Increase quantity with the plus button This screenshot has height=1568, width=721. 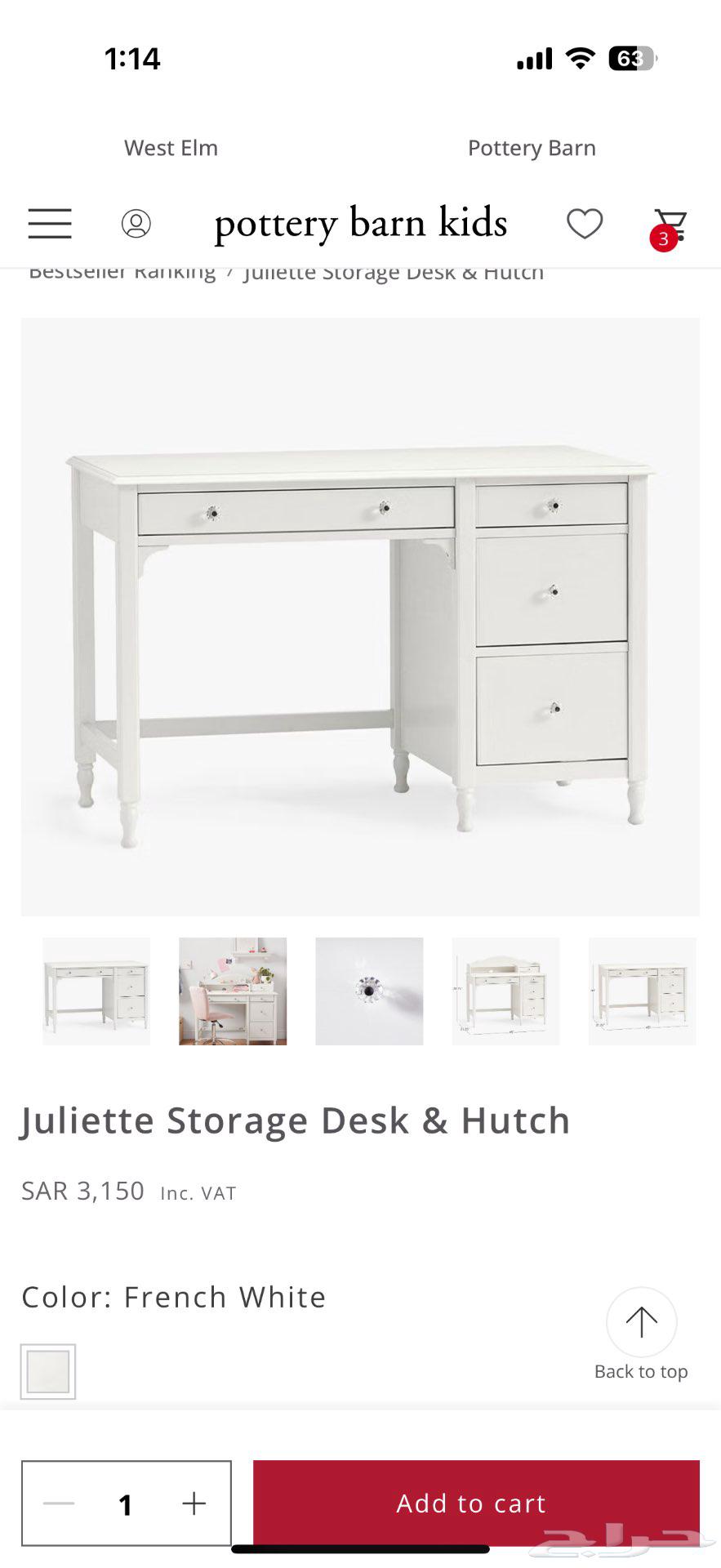[194, 1503]
